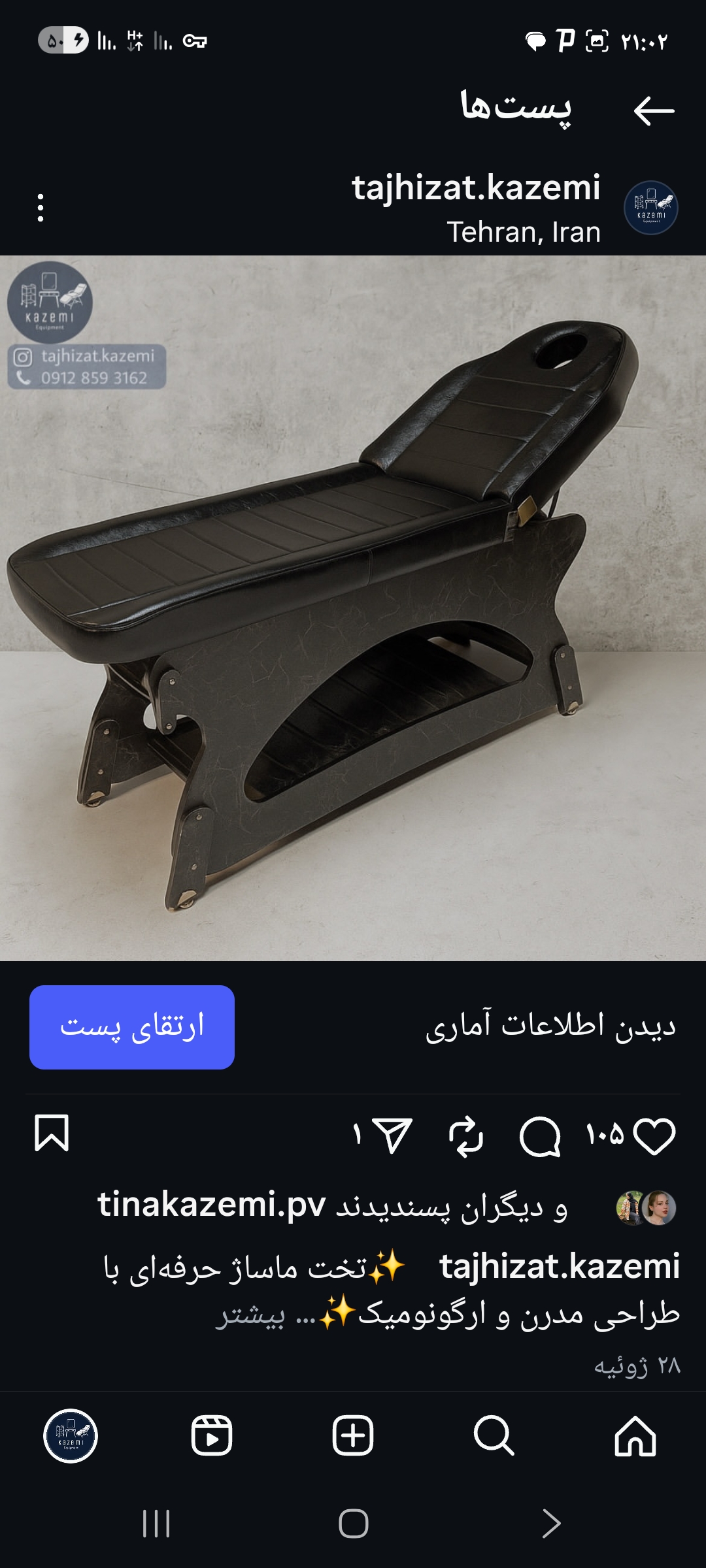Open the post's three-dot options menu

click(x=41, y=208)
